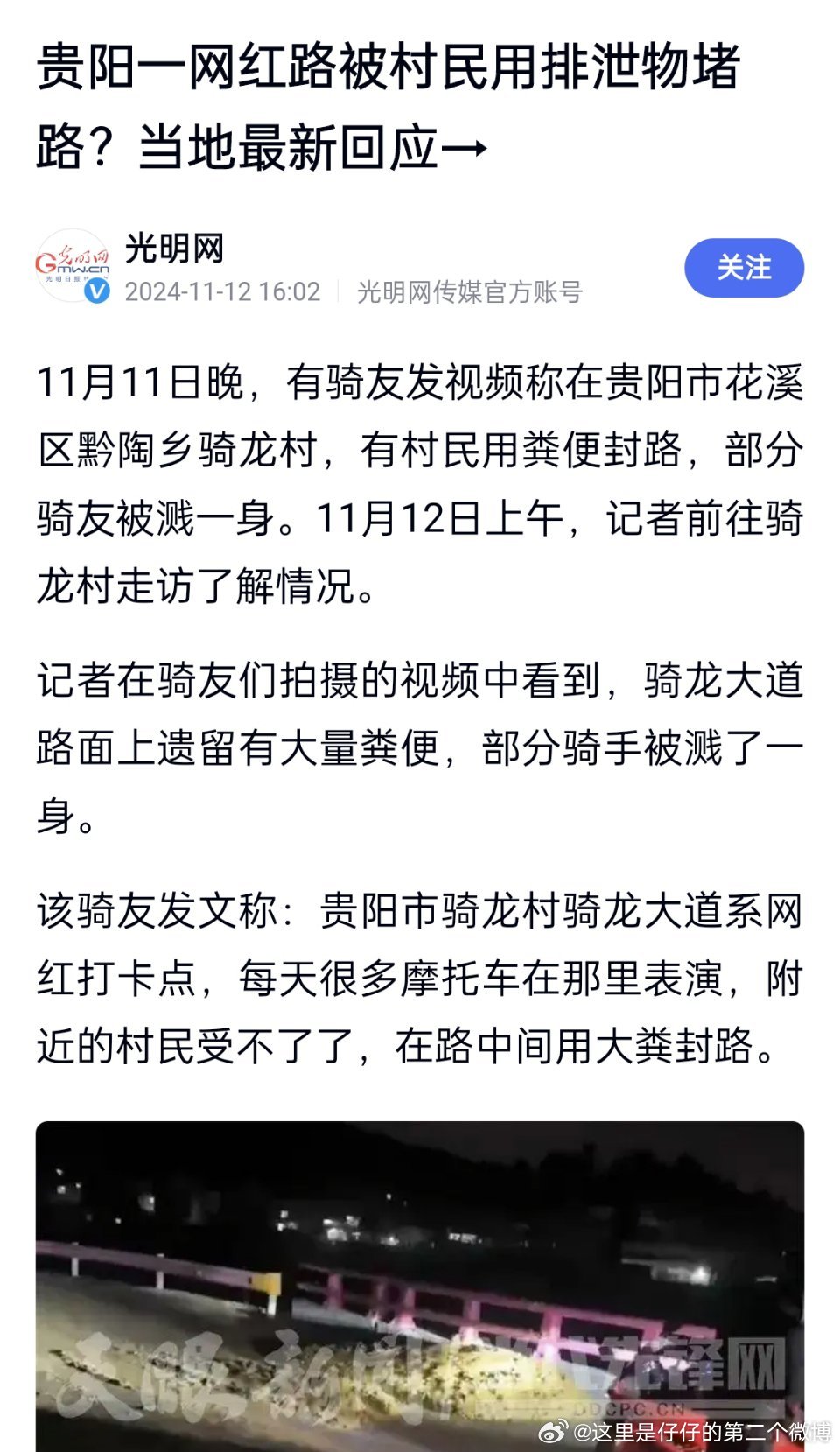Follow the 光明网 account
This screenshot has width=840, height=1452.
coord(744,268)
